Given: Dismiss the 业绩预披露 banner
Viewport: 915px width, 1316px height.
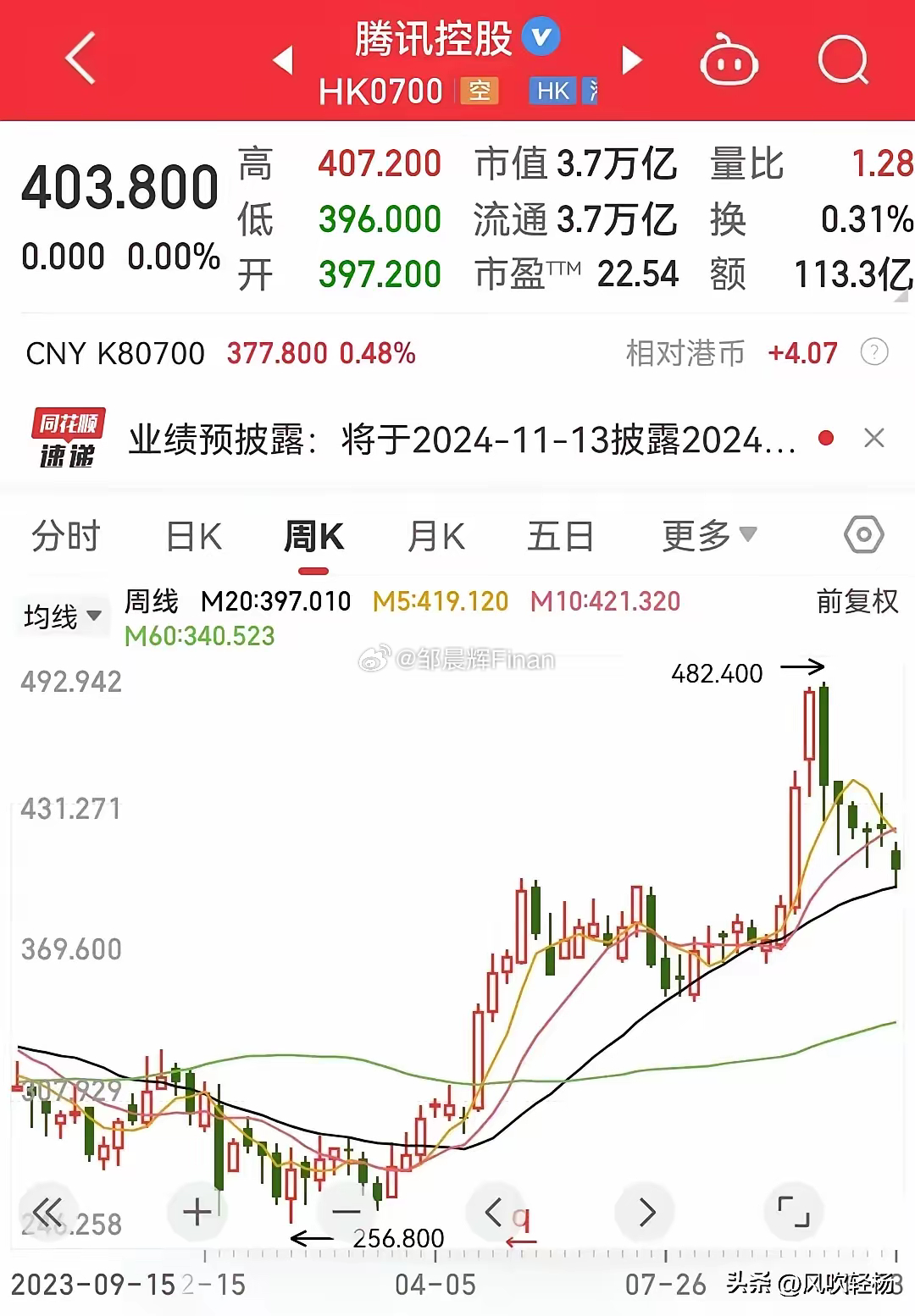Looking at the screenshot, I should click(873, 438).
